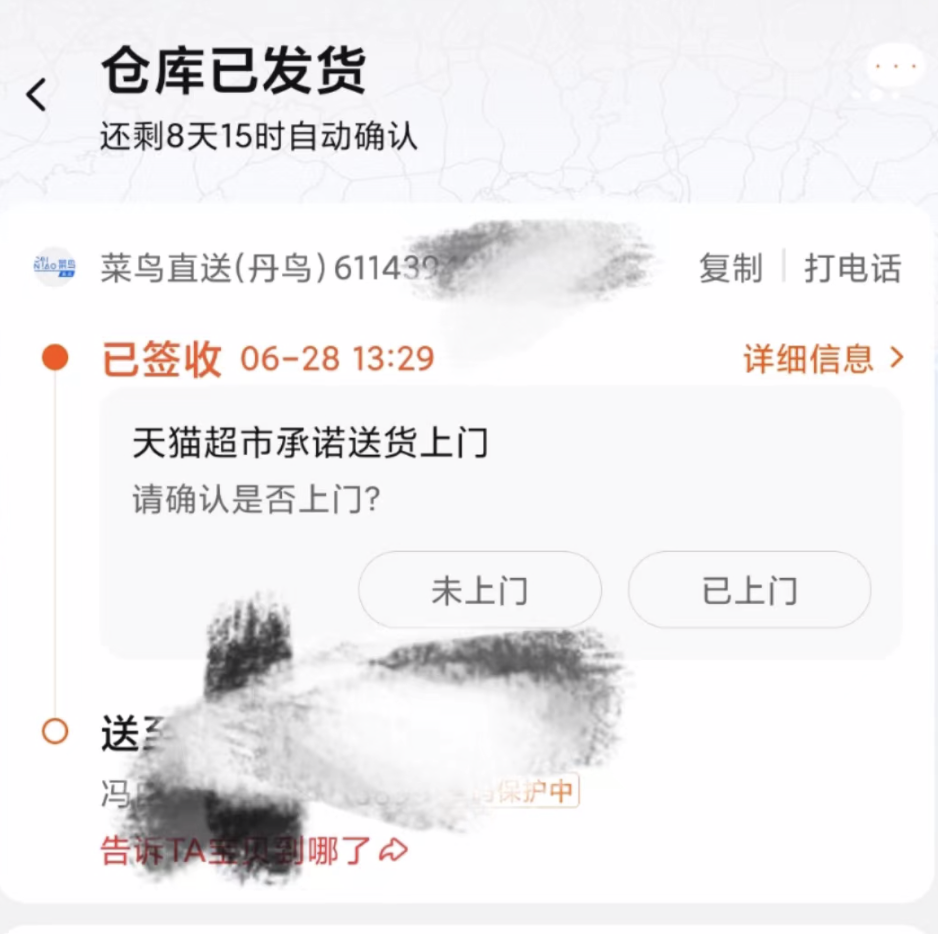Image resolution: width=938 pixels, height=934 pixels.
Task: Select 未上门 to report no delivery
Action: [479, 590]
